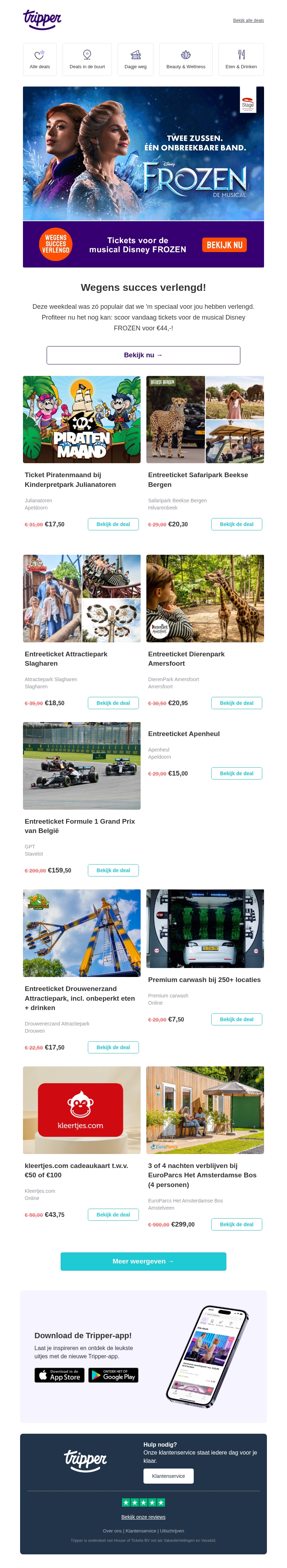Viewport: 287px width, 1568px height.
Task: View the Safaripark Beekse Bergen deal
Action: pyautogui.click(x=236, y=524)
